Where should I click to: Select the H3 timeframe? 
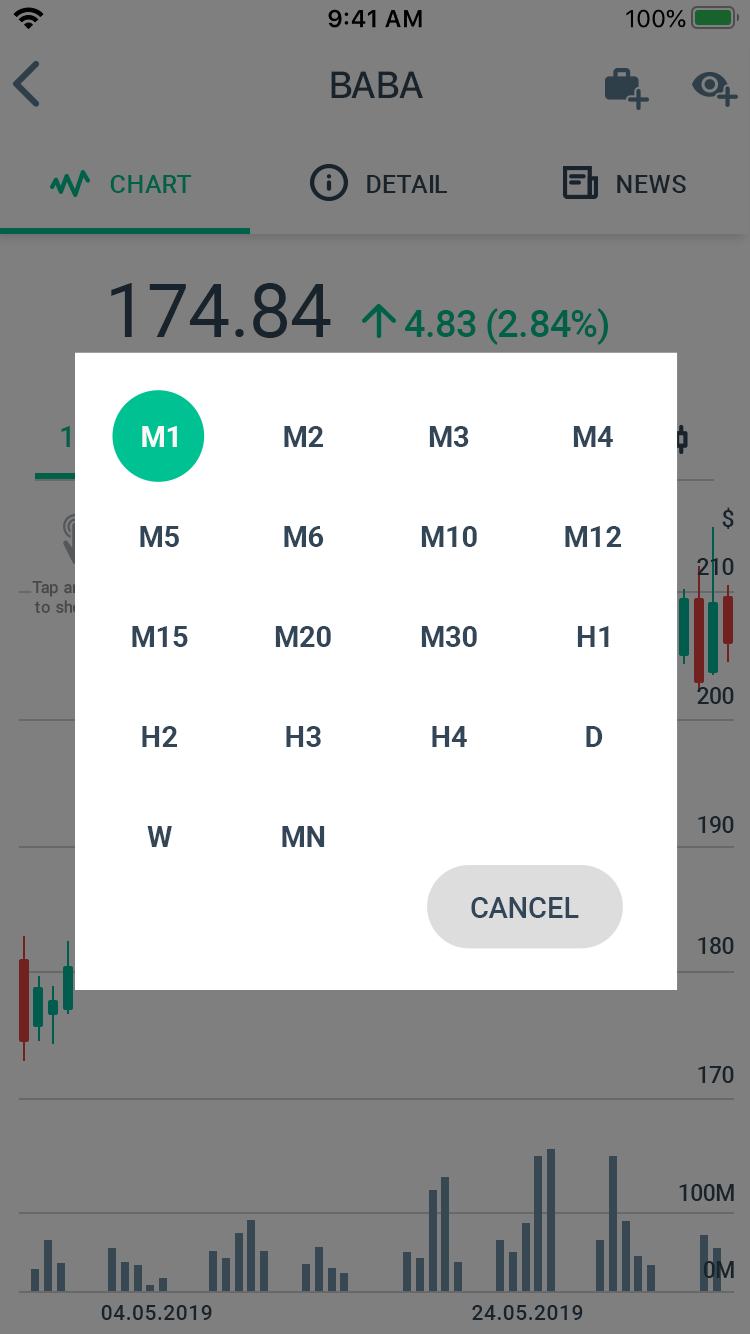click(x=303, y=737)
